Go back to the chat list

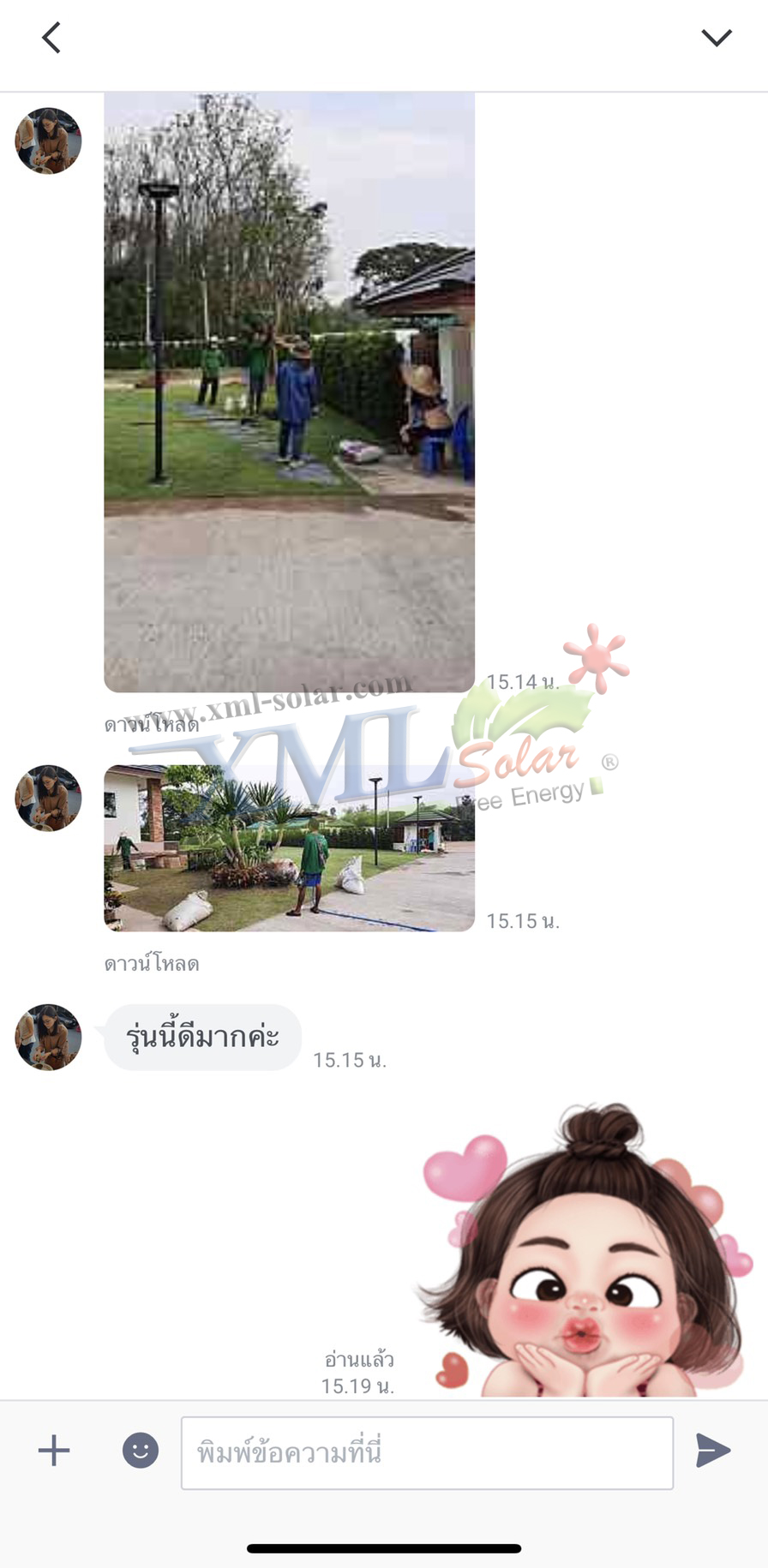[x=51, y=38]
